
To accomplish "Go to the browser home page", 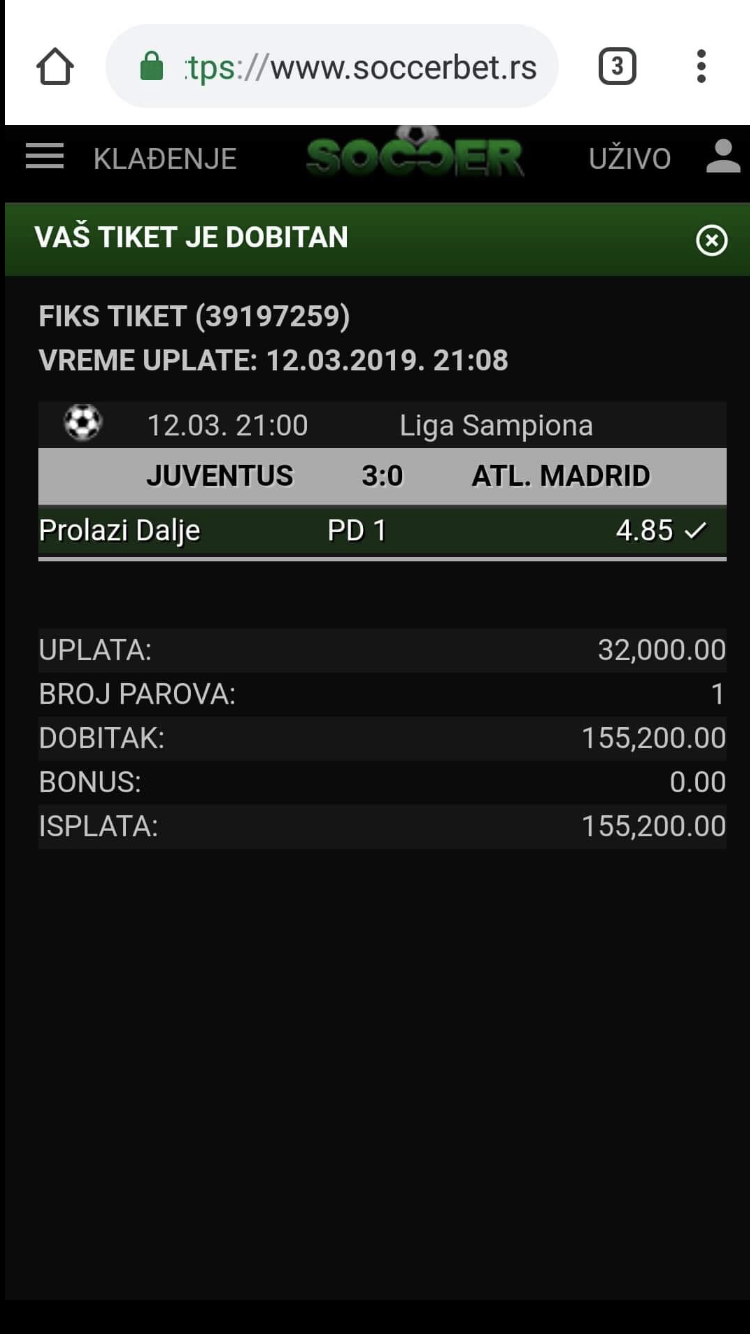I will point(55,67).
